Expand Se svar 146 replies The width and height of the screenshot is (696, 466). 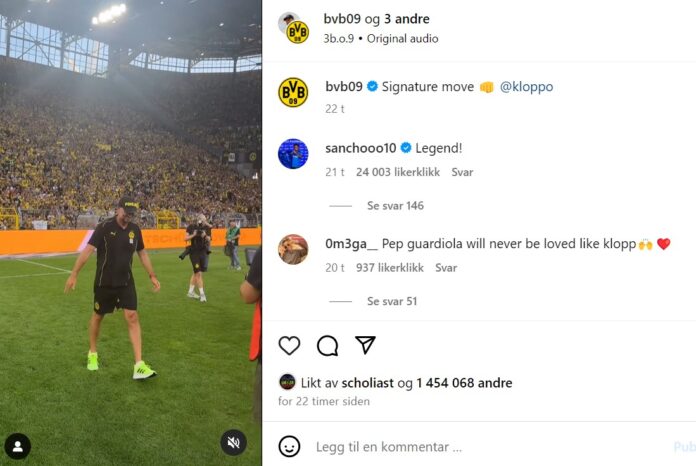[x=395, y=206]
